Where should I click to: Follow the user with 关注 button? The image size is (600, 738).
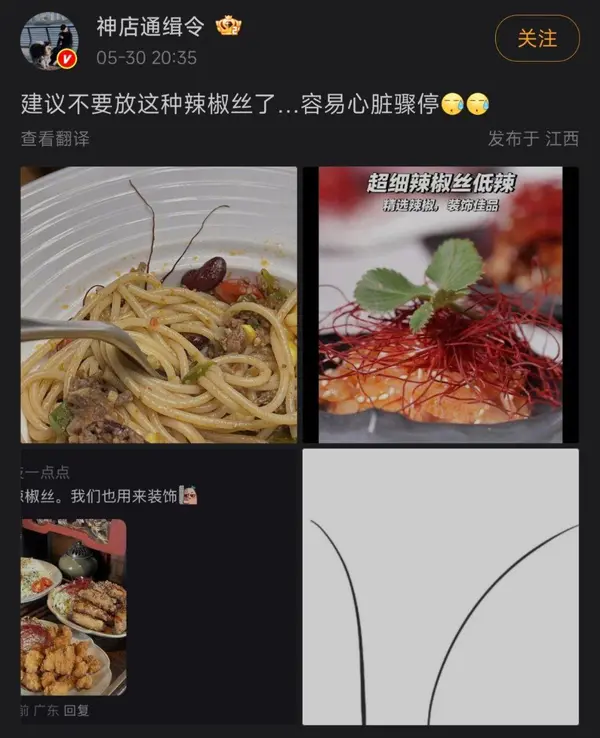click(x=537, y=38)
